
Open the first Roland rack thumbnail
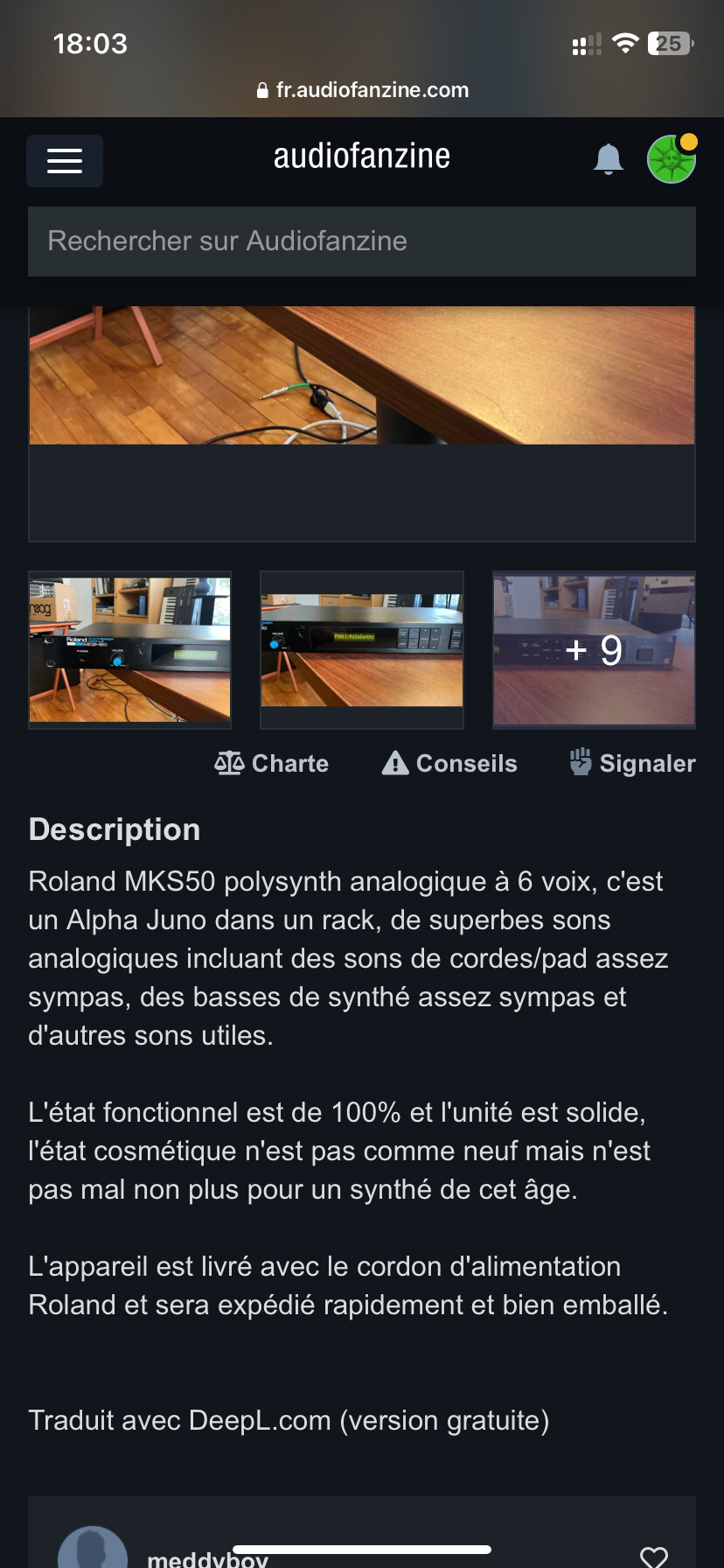(x=130, y=649)
